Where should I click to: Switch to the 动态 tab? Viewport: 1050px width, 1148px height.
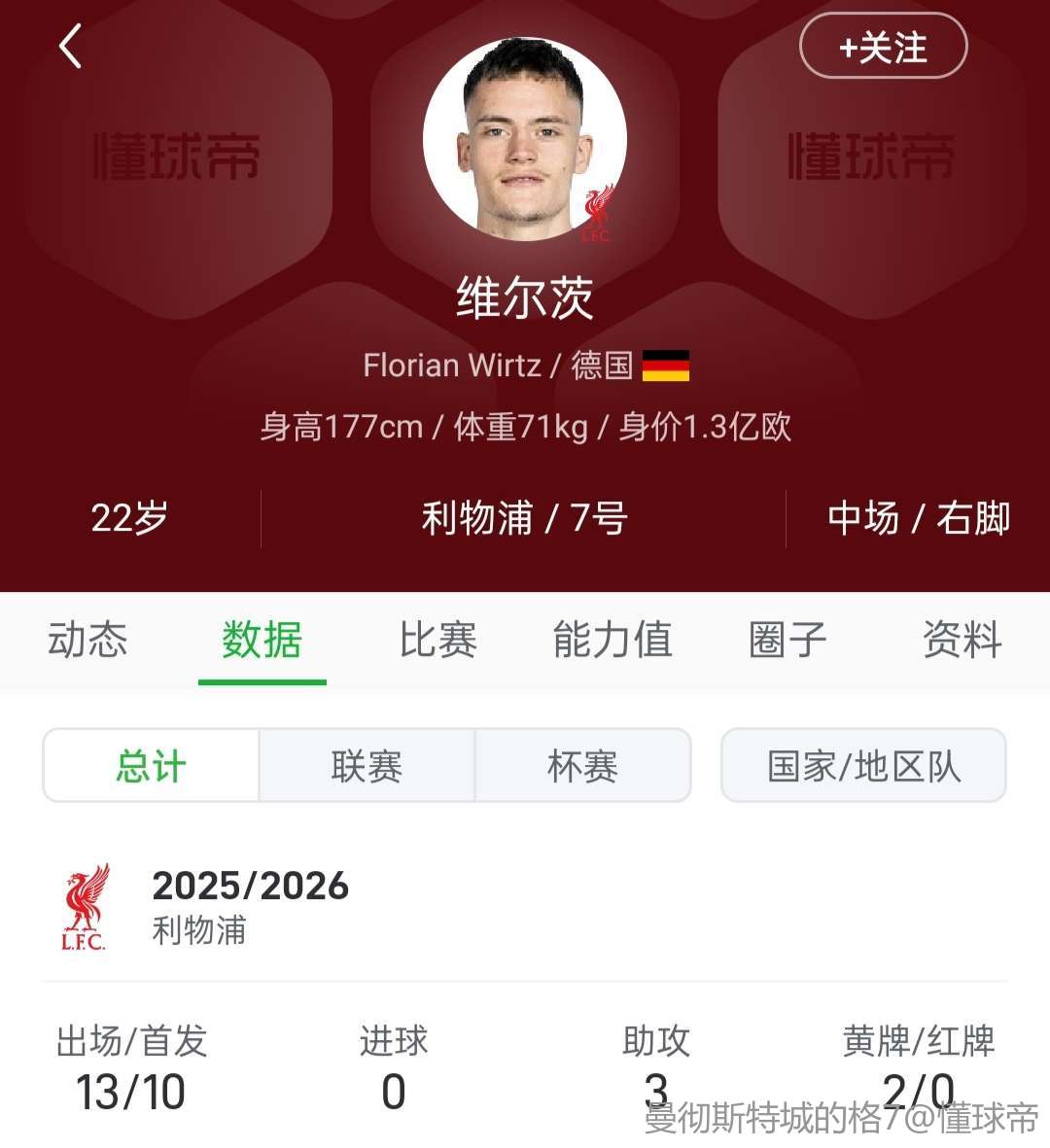click(x=87, y=640)
